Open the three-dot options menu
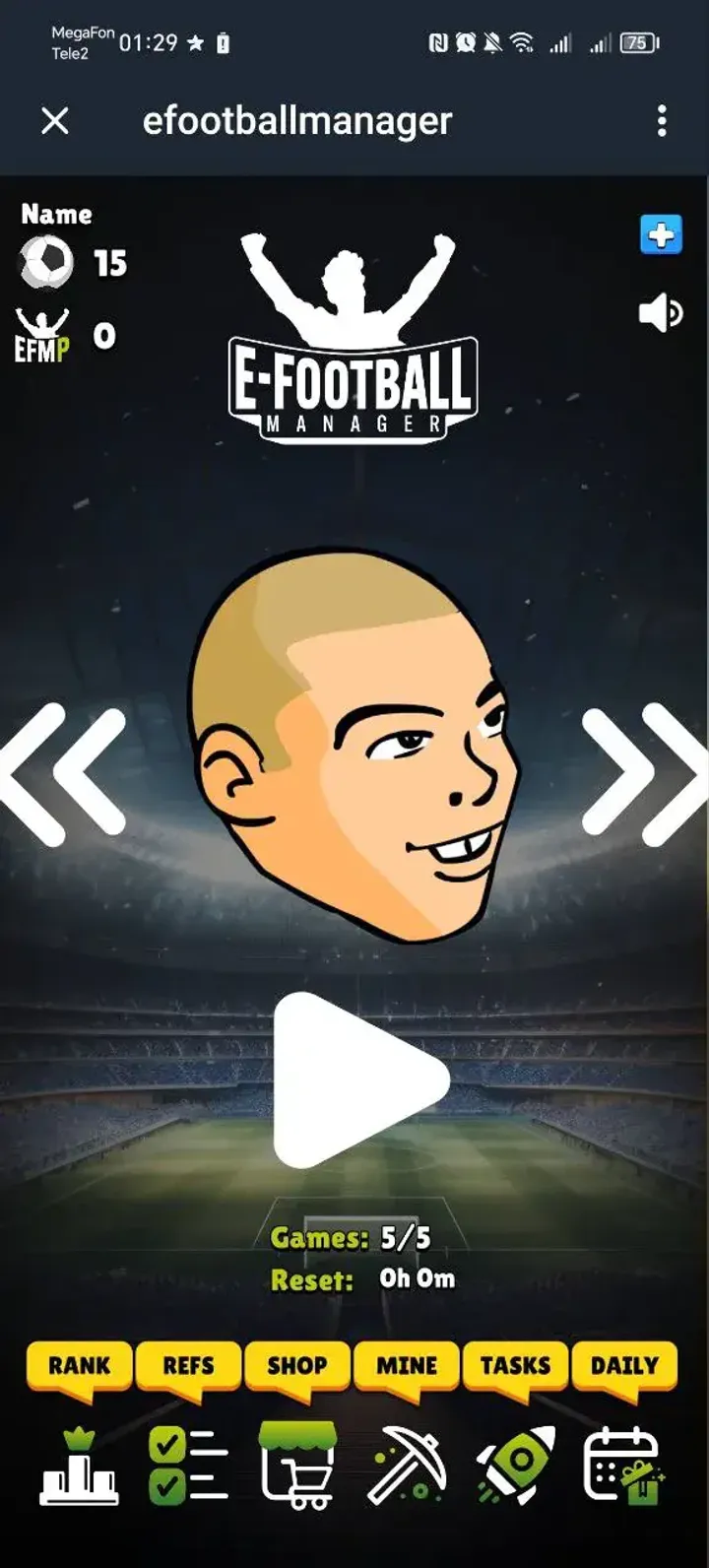 point(662,119)
